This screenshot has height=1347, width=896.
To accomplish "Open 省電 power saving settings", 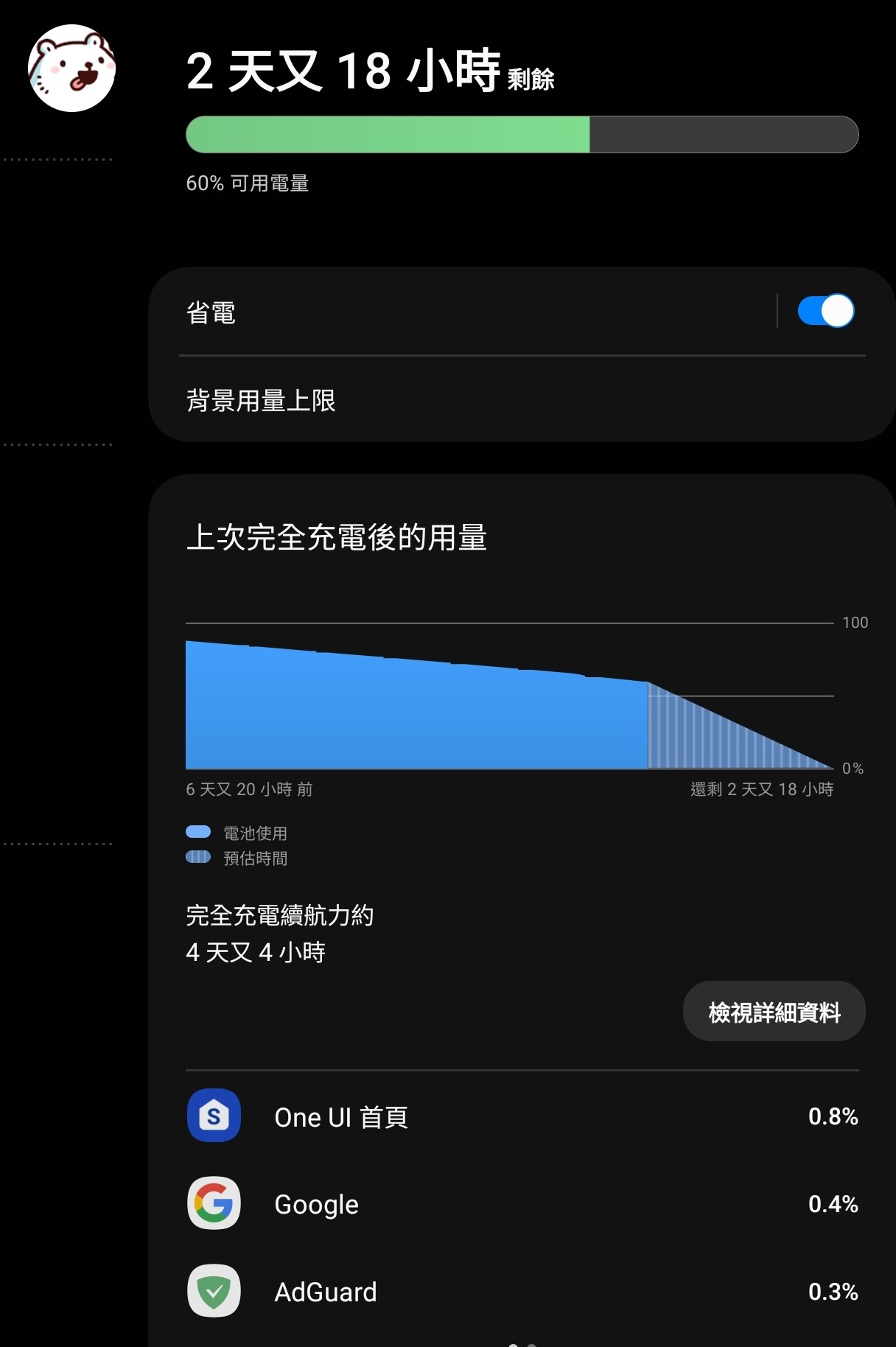I will coord(442,312).
